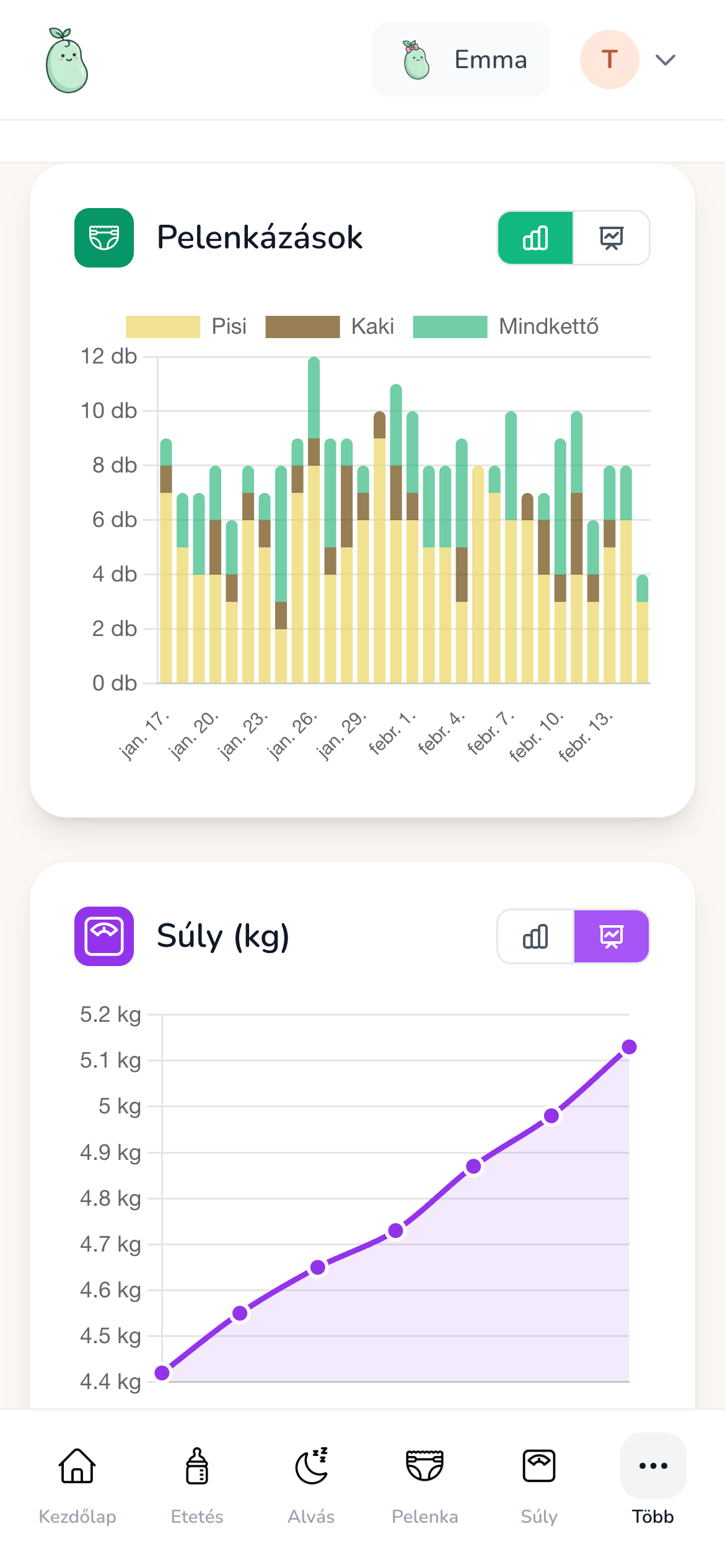Click the Mindkettő legend label
This screenshot has height=1568, width=725.
[548, 326]
